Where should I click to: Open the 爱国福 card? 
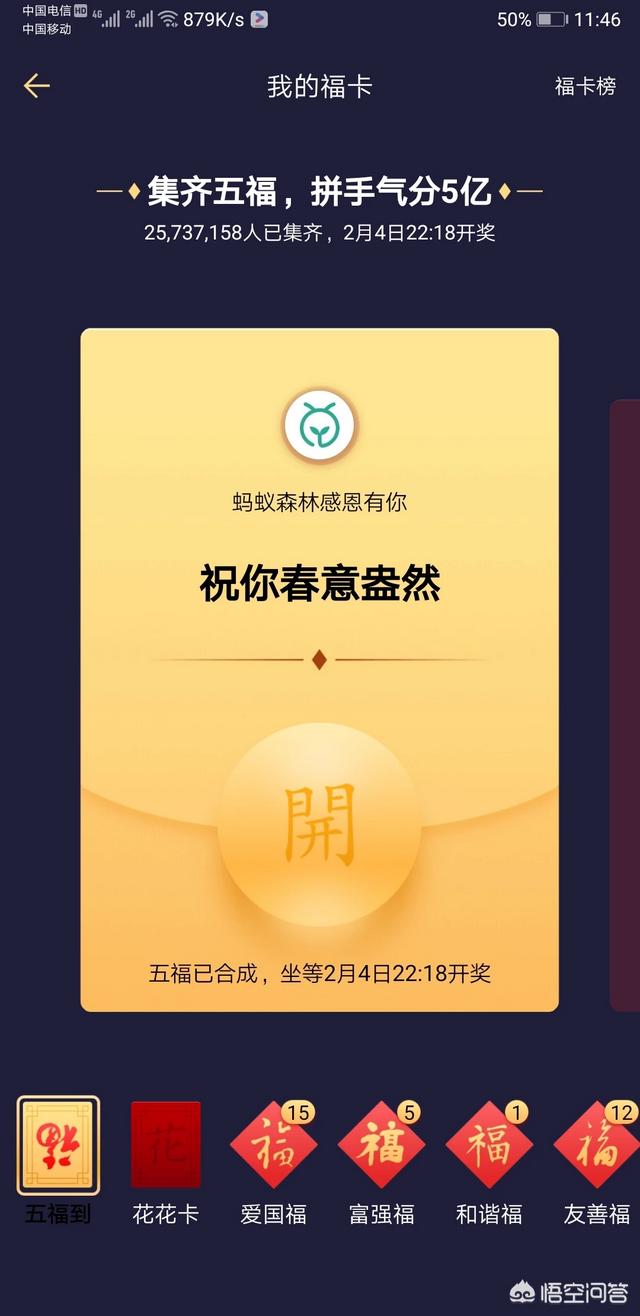coord(273,1146)
